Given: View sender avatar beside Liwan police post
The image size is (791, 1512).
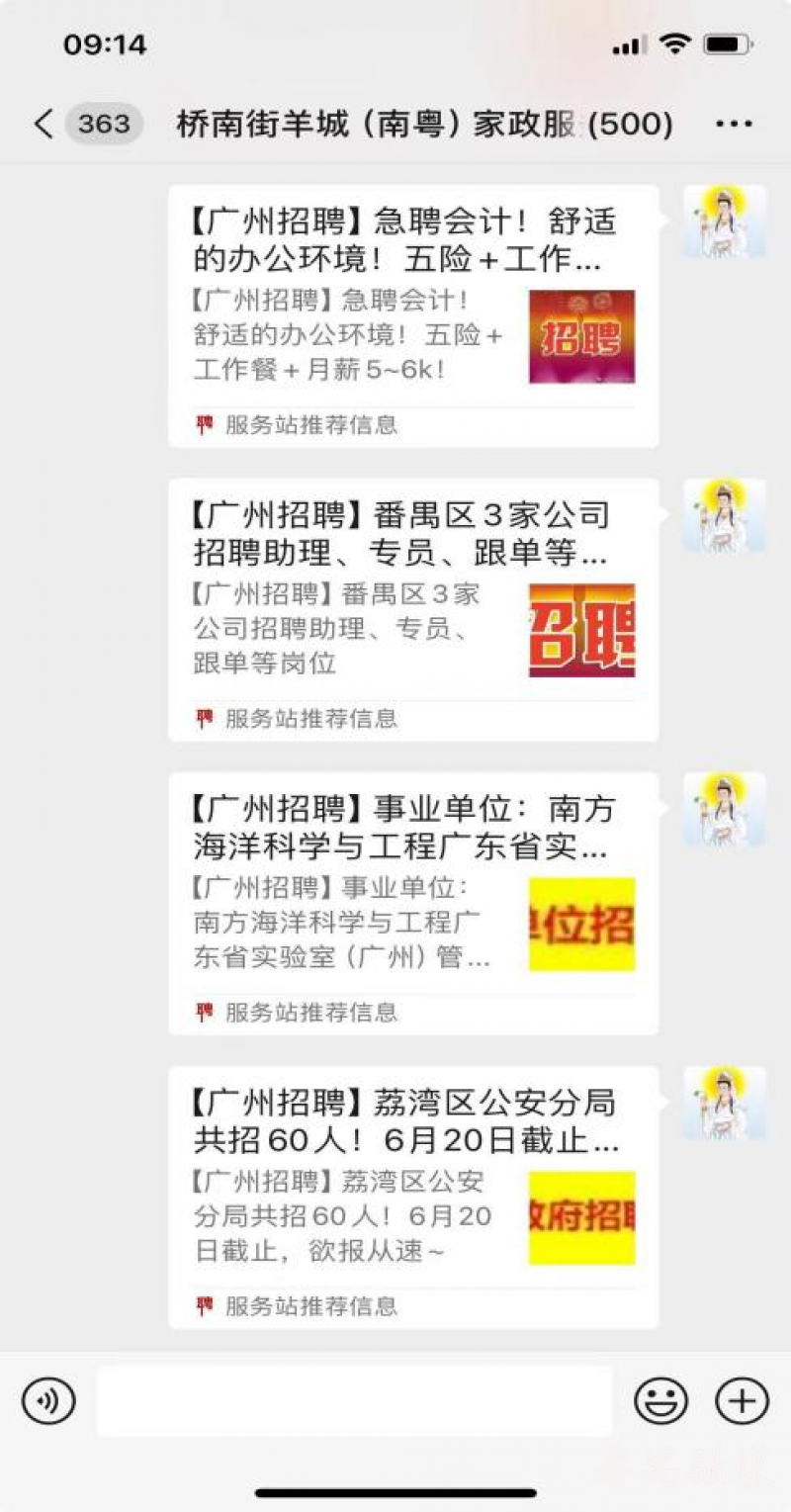Looking at the screenshot, I should coord(725,1103).
